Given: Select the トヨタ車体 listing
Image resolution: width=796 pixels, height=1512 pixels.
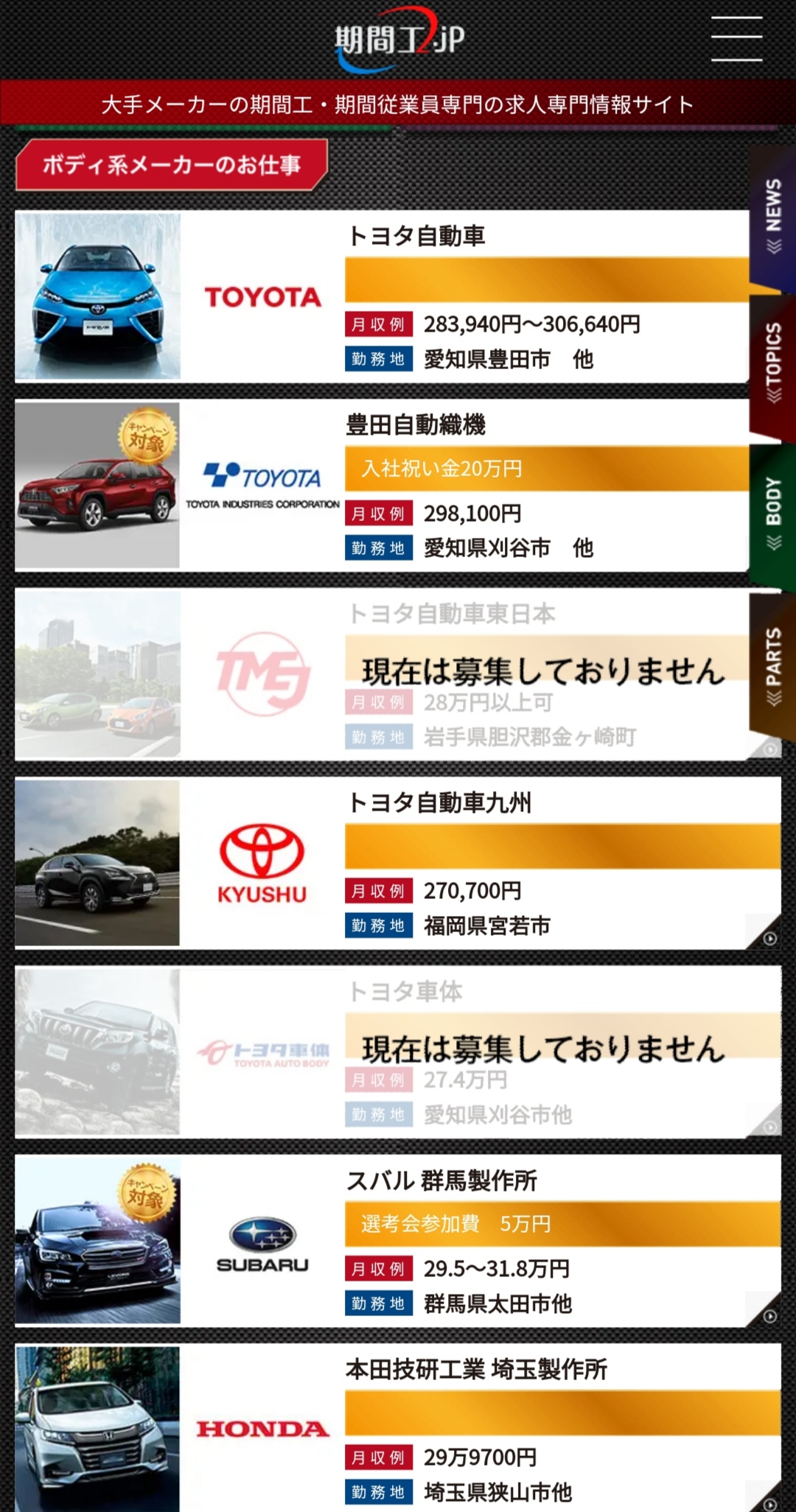Looking at the screenshot, I should point(398,1051).
